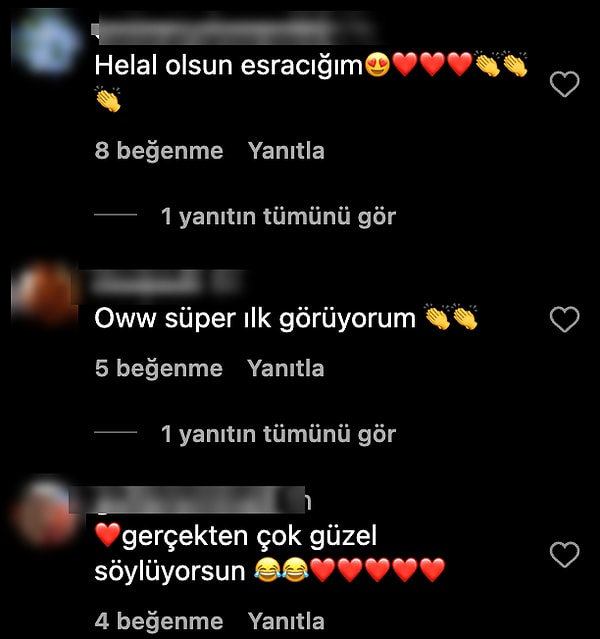View the 5 beğenme likes list
Image resolution: width=600 pixels, height=639 pixels.
click(x=159, y=368)
